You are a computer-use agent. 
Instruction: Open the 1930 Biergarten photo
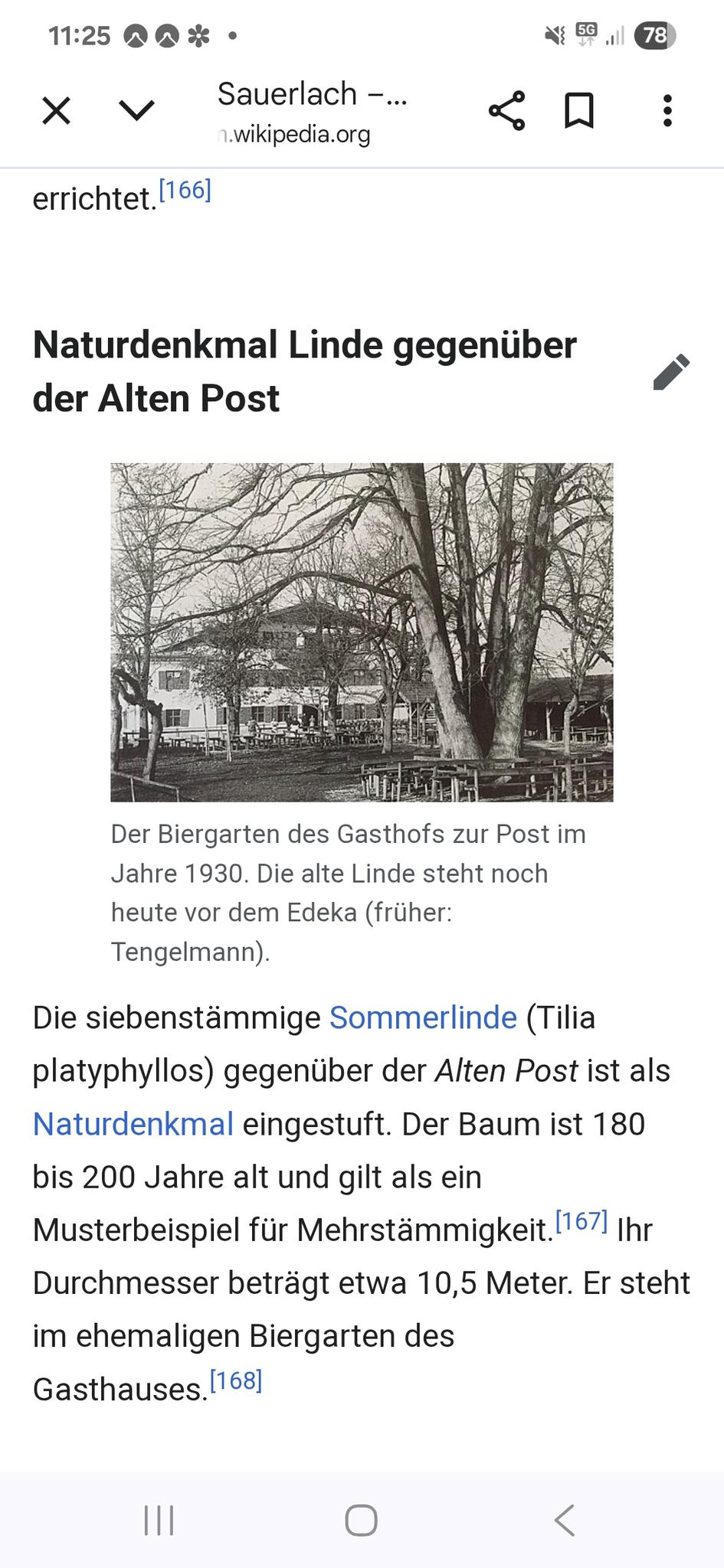pyautogui.click(x=362, y=632)
